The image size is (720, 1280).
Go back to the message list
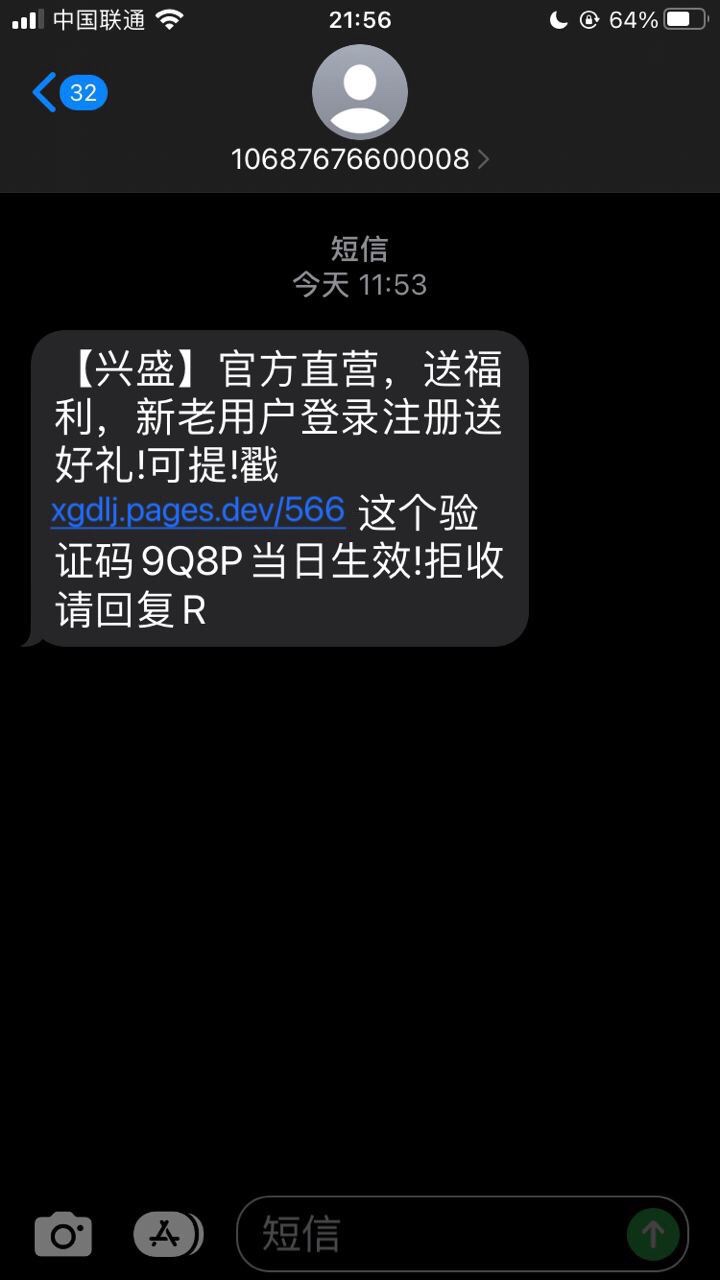point(69,93)
